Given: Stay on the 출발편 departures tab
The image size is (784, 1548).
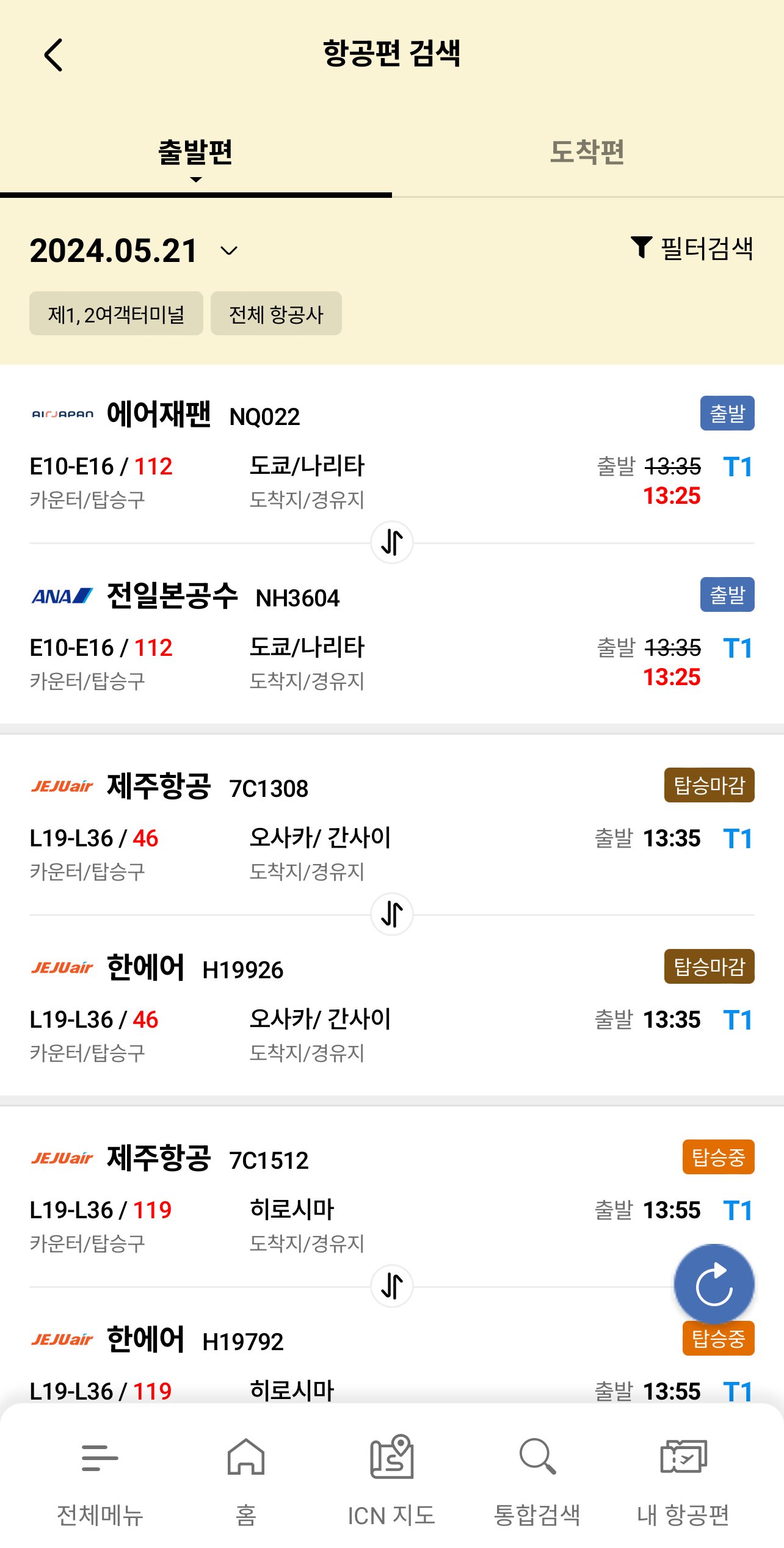Looking at the screenshot, I should (x=195, y=153).
